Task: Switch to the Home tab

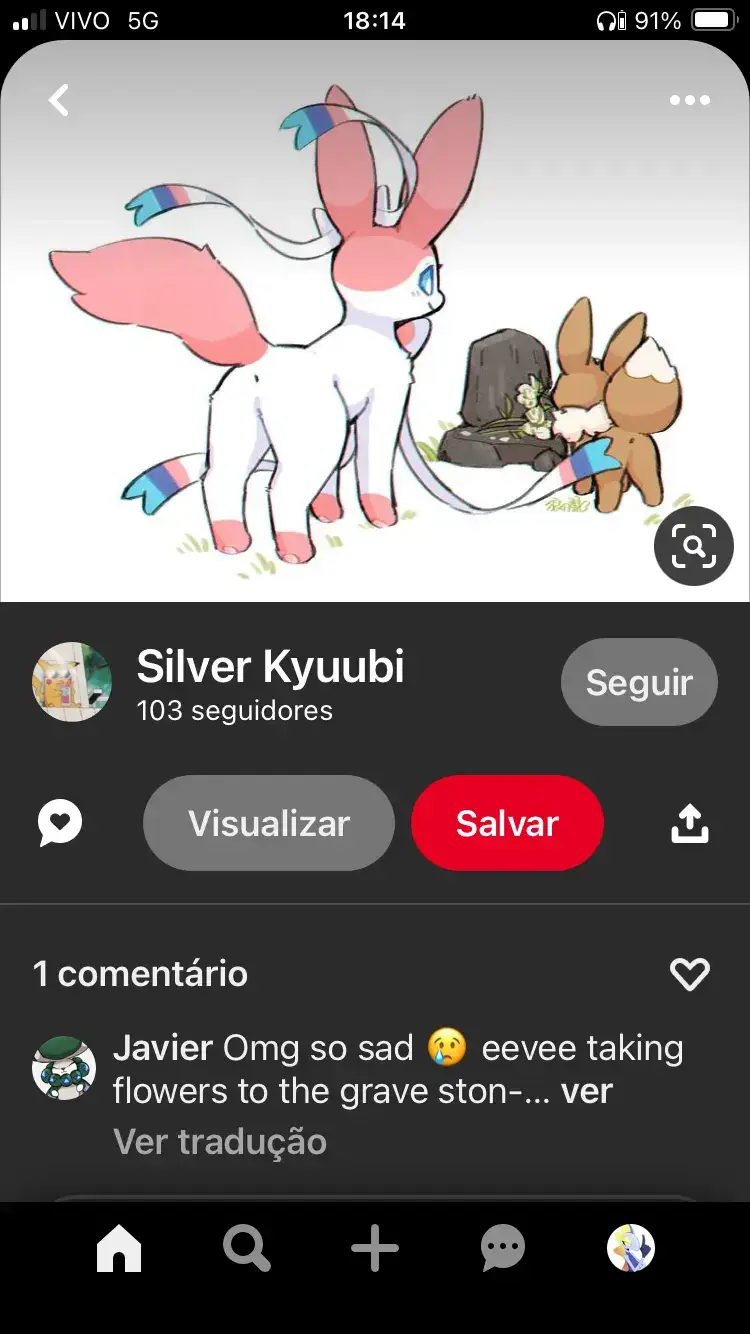Action: (119, 1249)
